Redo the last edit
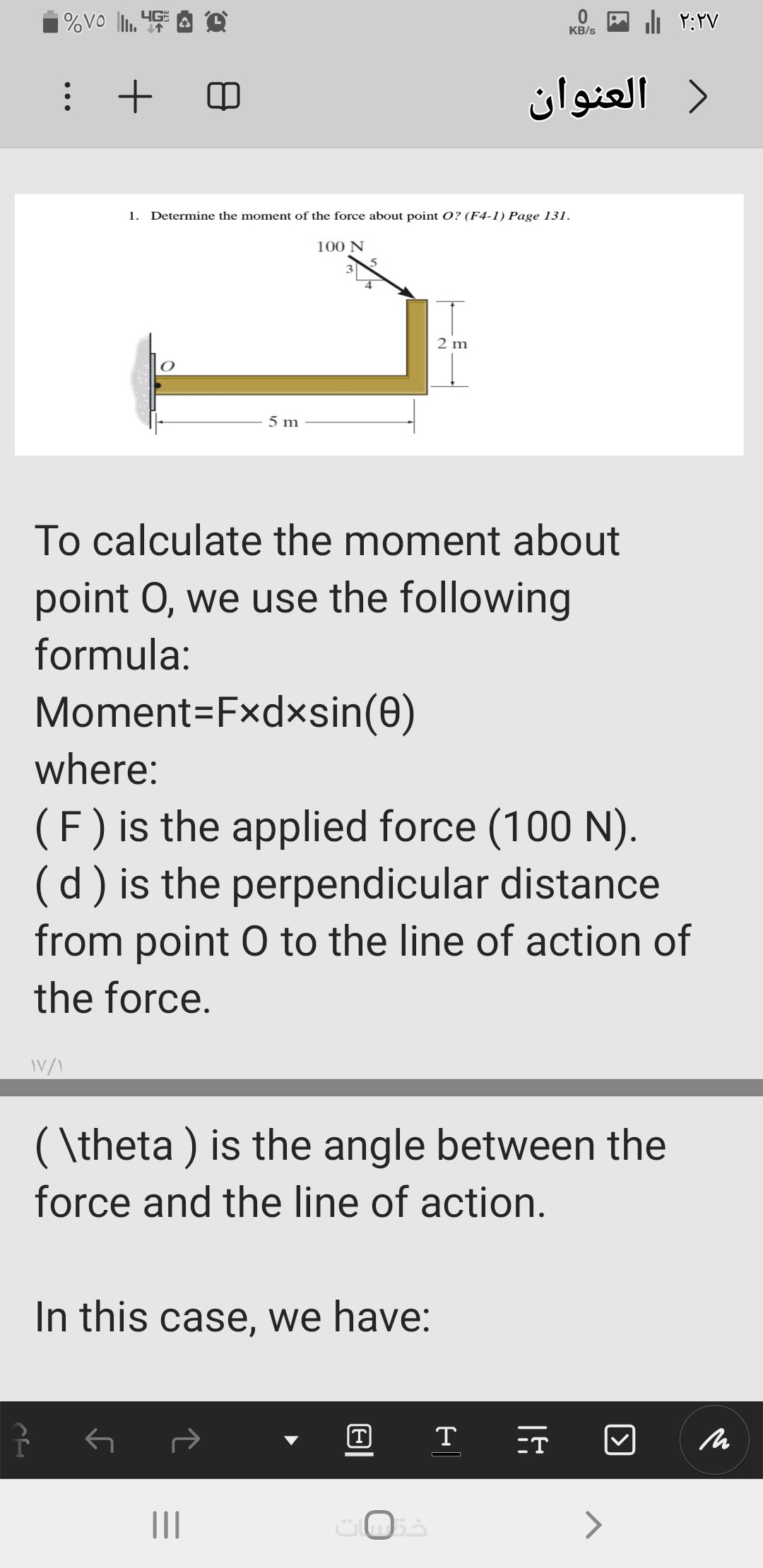The height and width of the screenshot is (1568, 763). [x=186, y=1439]
